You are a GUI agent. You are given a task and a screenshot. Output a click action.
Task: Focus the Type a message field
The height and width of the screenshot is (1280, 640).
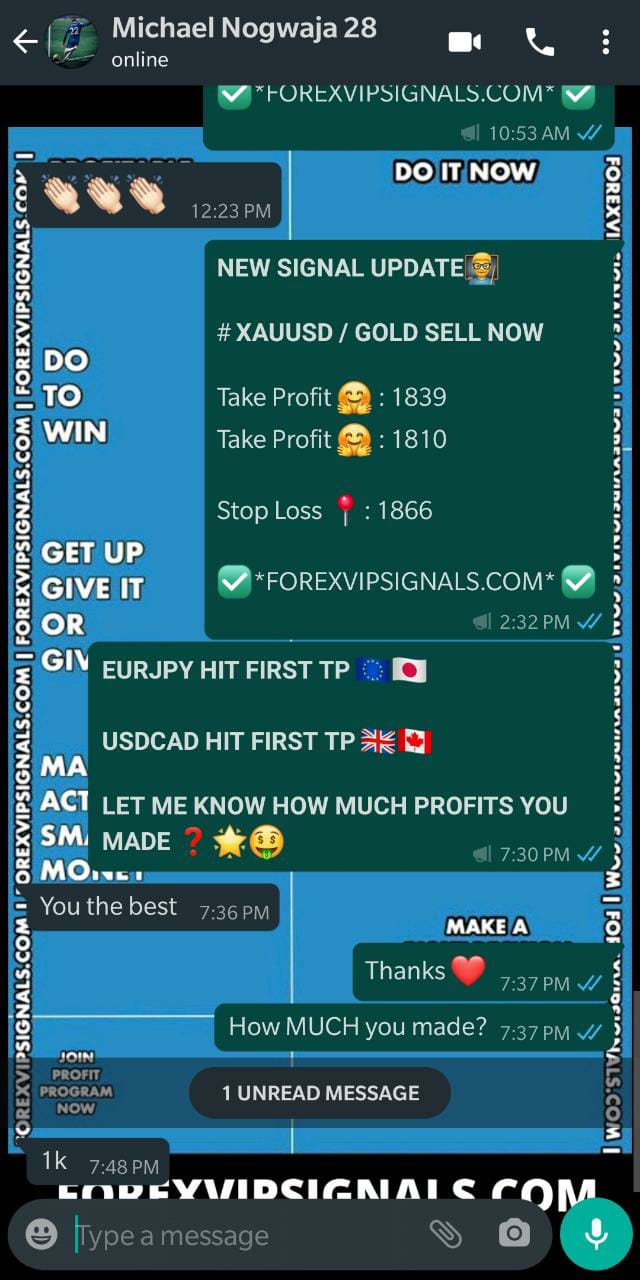coord(240,1235)
